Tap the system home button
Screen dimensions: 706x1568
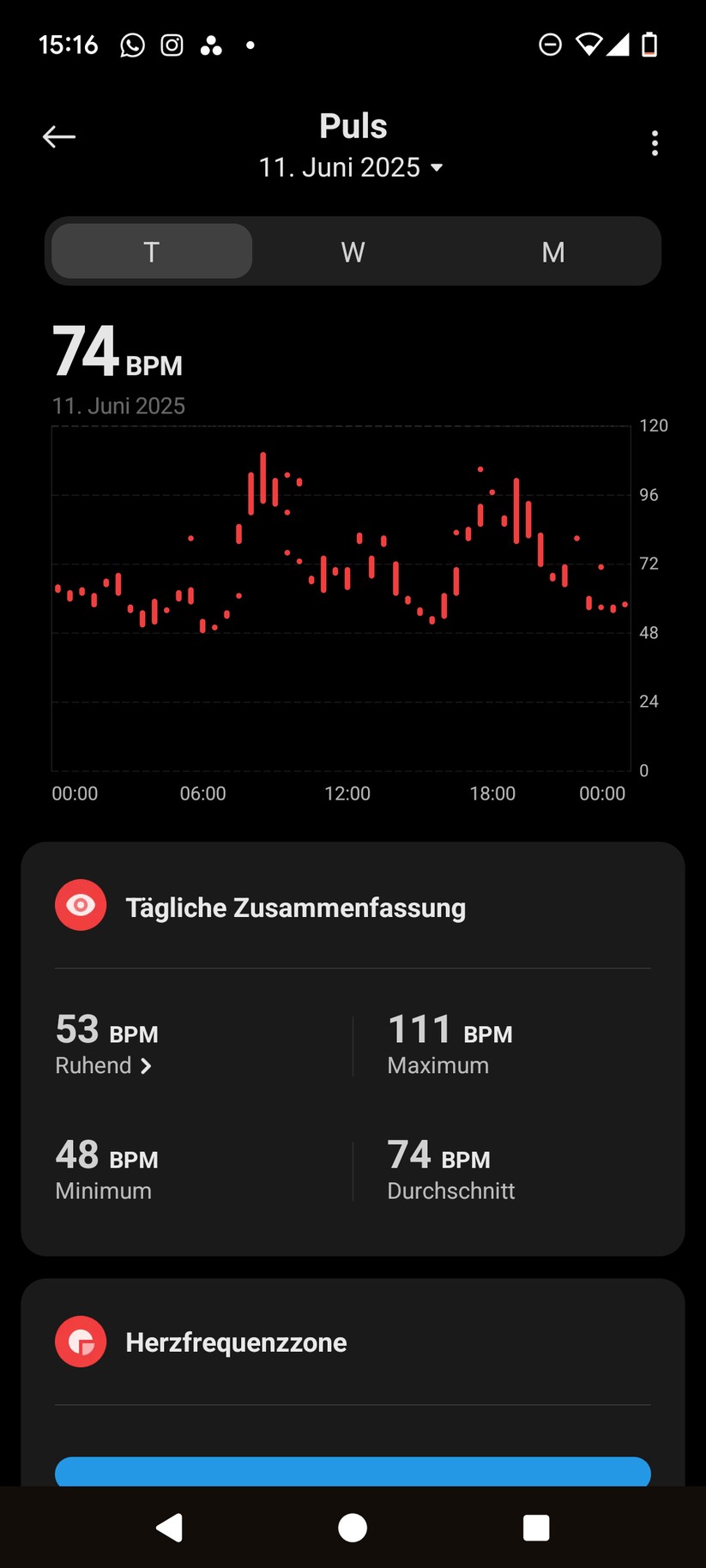coord(353,1527)
